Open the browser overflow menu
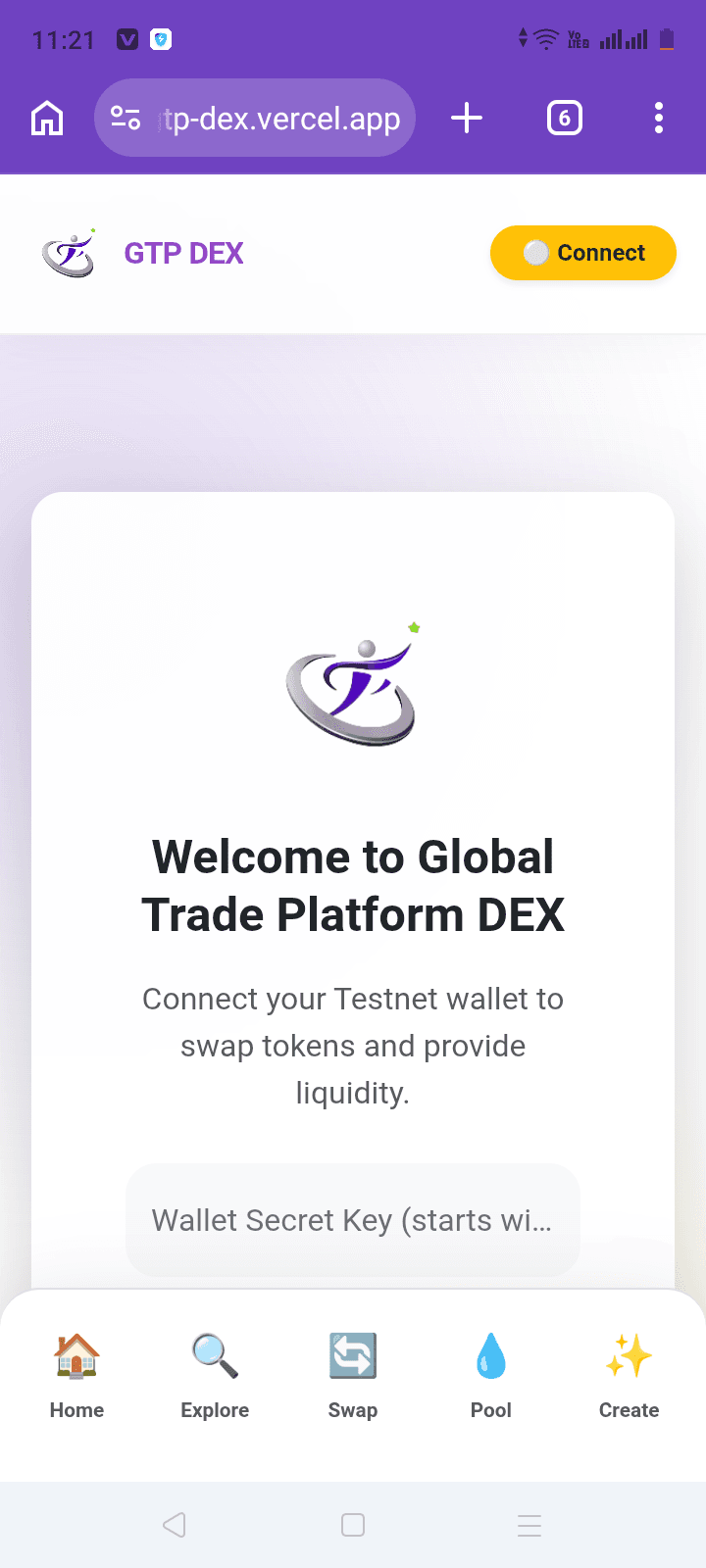Screen dimensions: 706x1568 (659, 119)
